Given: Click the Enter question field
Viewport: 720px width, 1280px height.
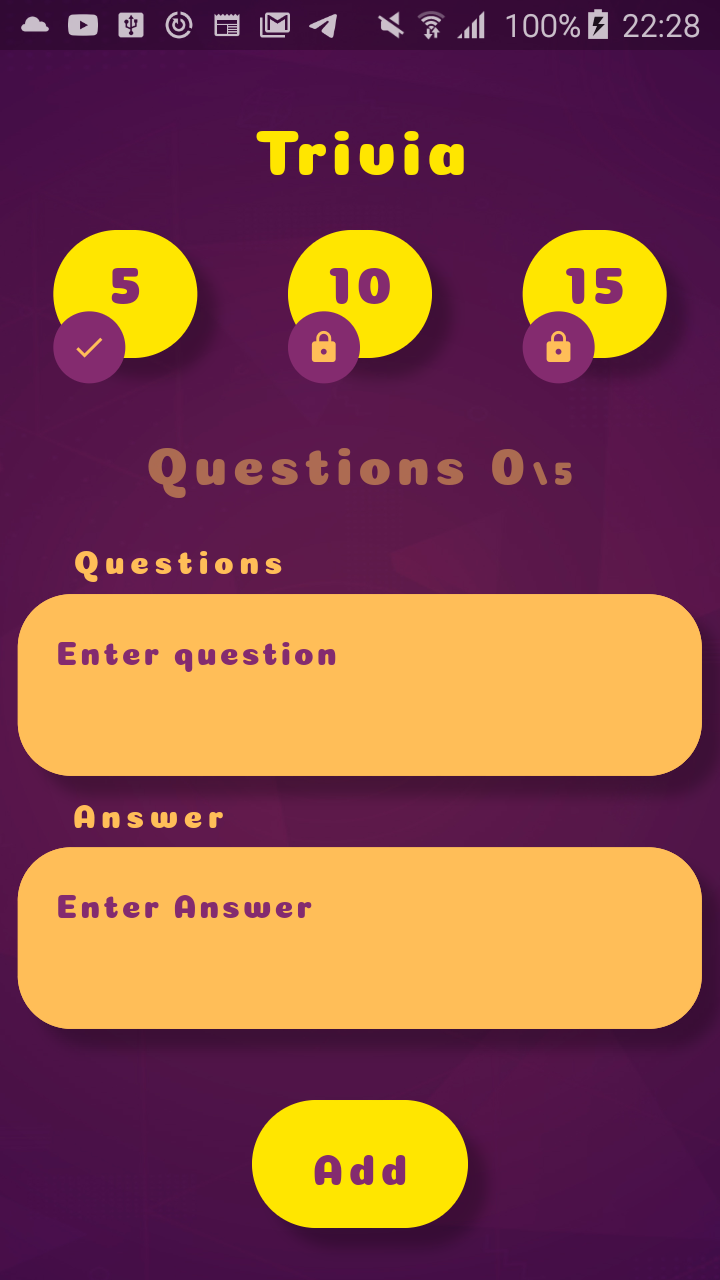Looking at the screenshot, I should (x=360, y=684).
